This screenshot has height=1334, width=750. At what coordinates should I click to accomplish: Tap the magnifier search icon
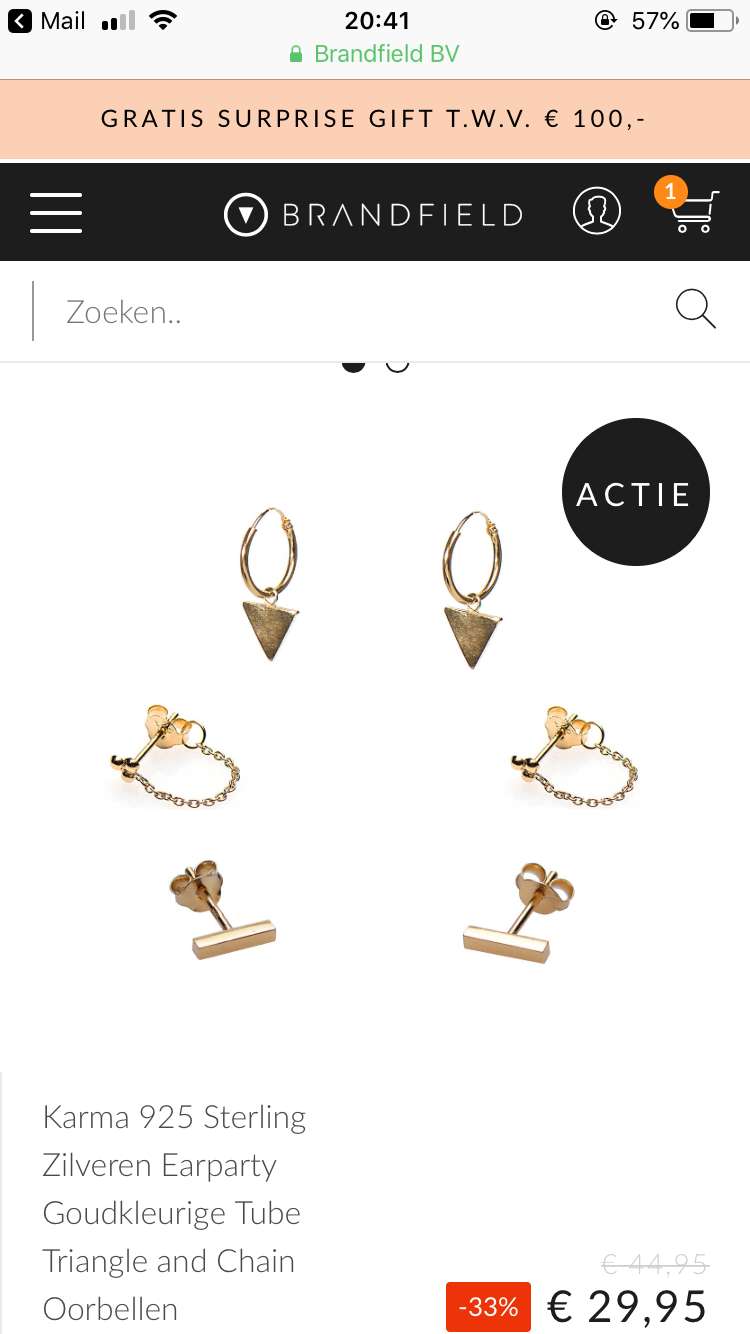[x=696, y=309]
